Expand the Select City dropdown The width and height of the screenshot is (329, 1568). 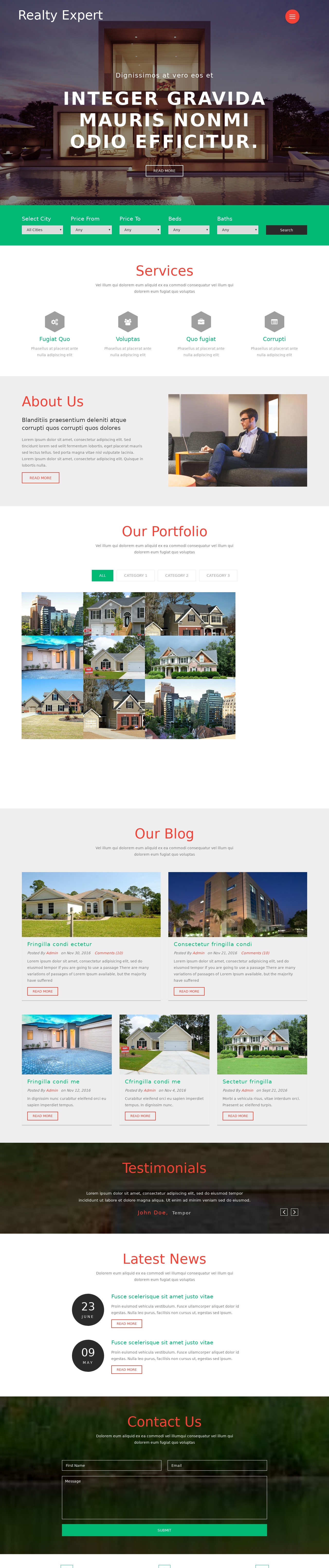(x=43, y=230)
